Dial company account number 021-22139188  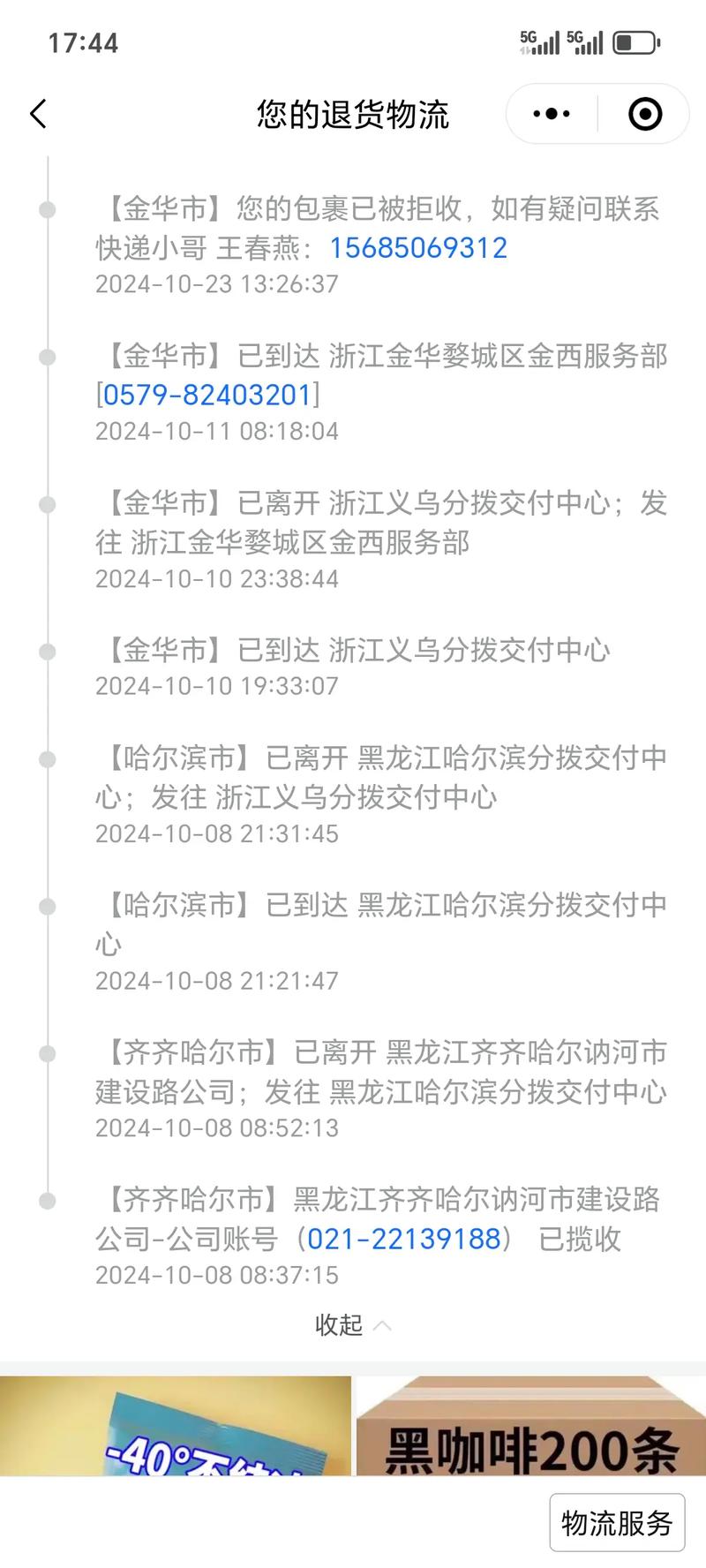[x=406, y=1240]
